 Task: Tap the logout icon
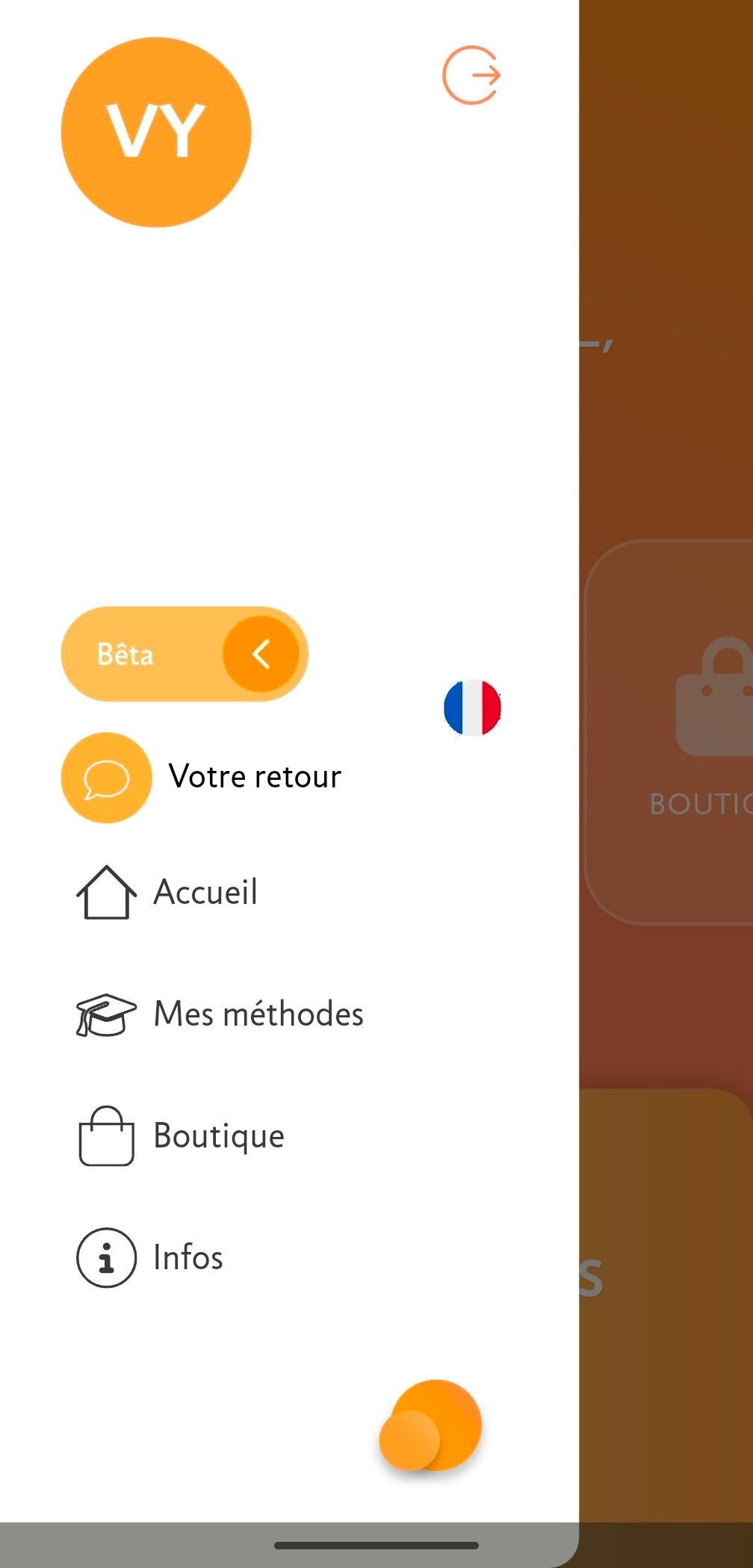(471, 75)
